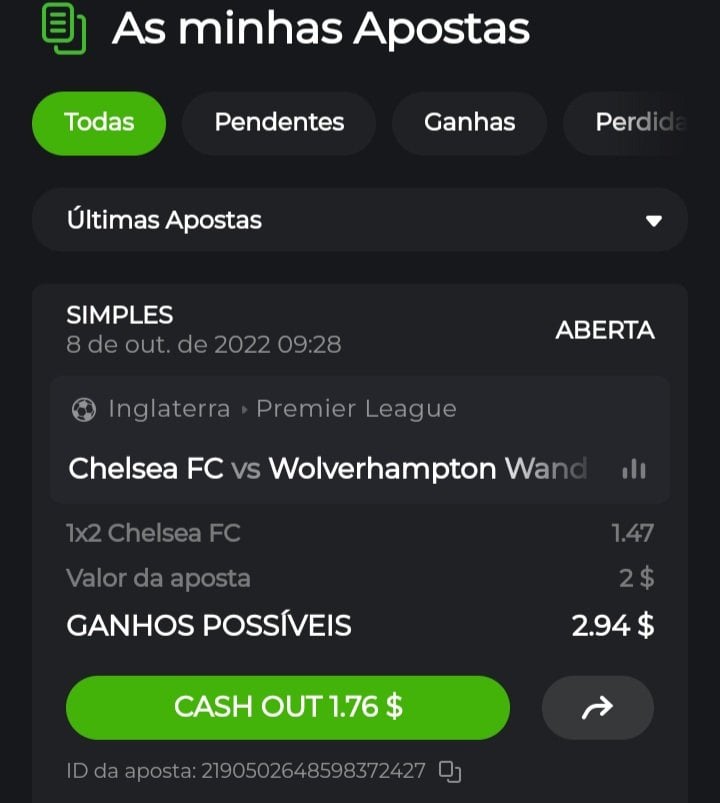Switch to the Pendentes tab
This screenshot has height=803, width=720.
coord(279,123)
